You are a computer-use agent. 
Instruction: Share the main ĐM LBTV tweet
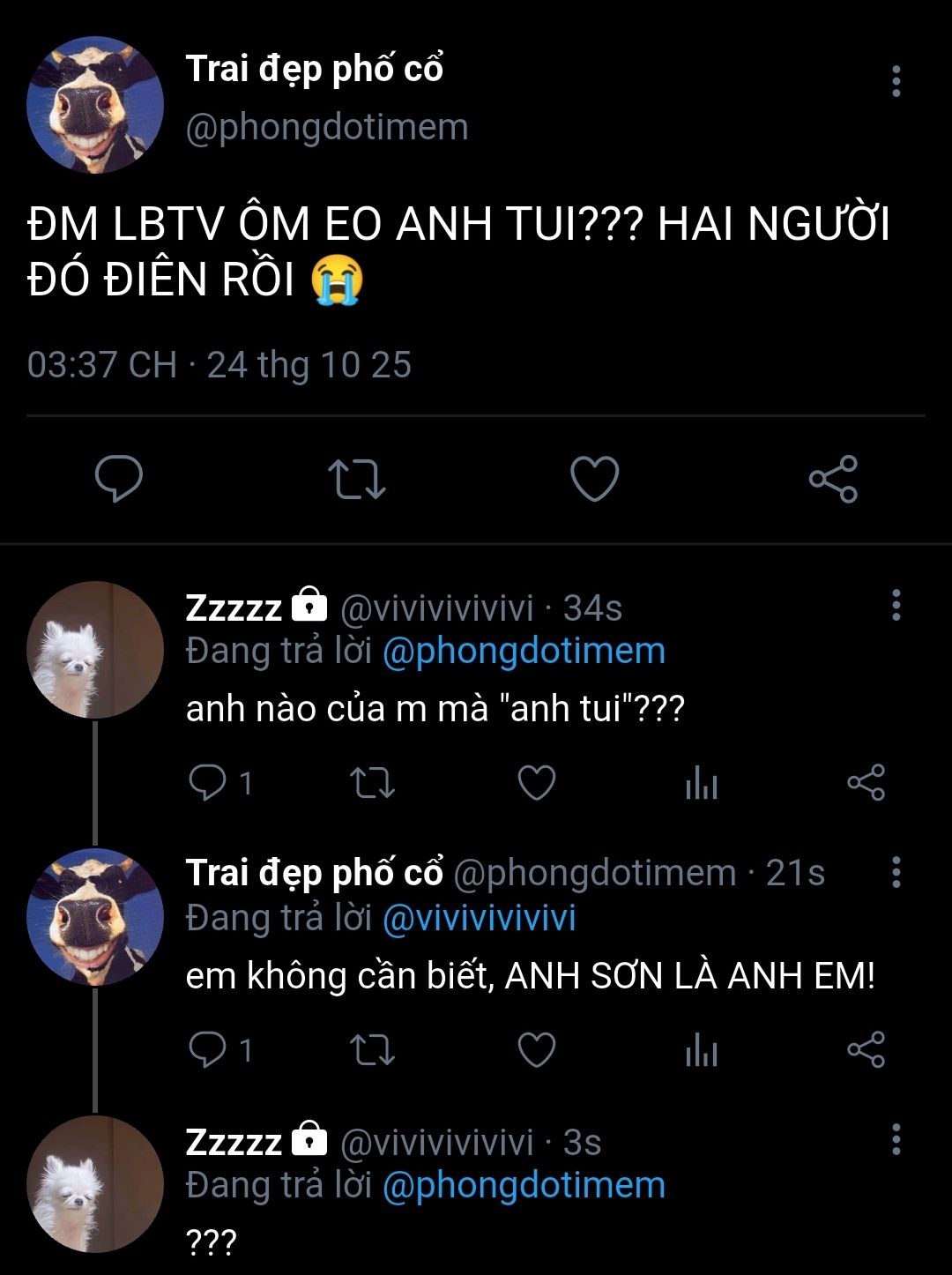833,479
